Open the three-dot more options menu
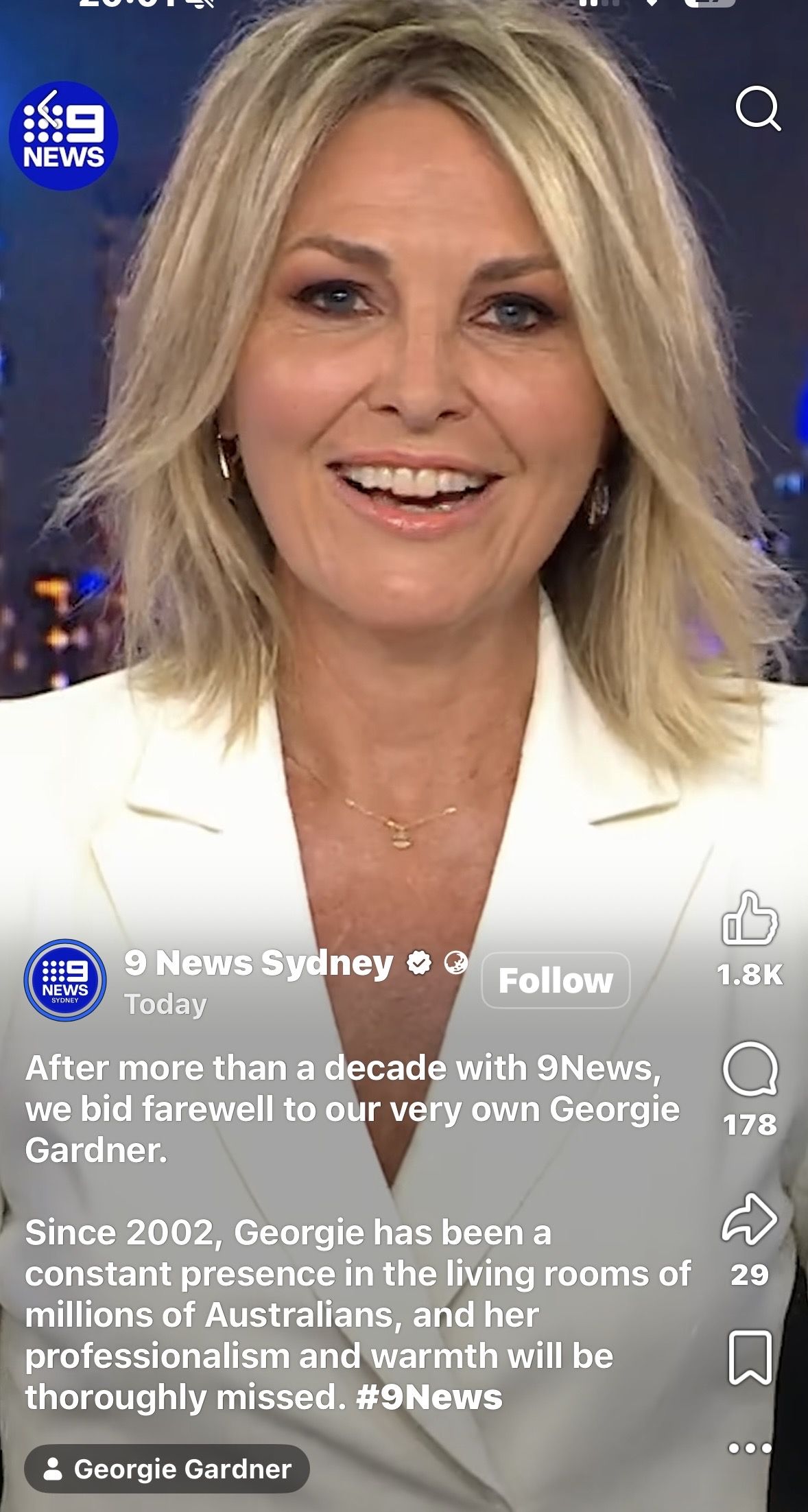Image resolution: width=808 pixels, height=1512 pixels. click(x=750, y=1448)
